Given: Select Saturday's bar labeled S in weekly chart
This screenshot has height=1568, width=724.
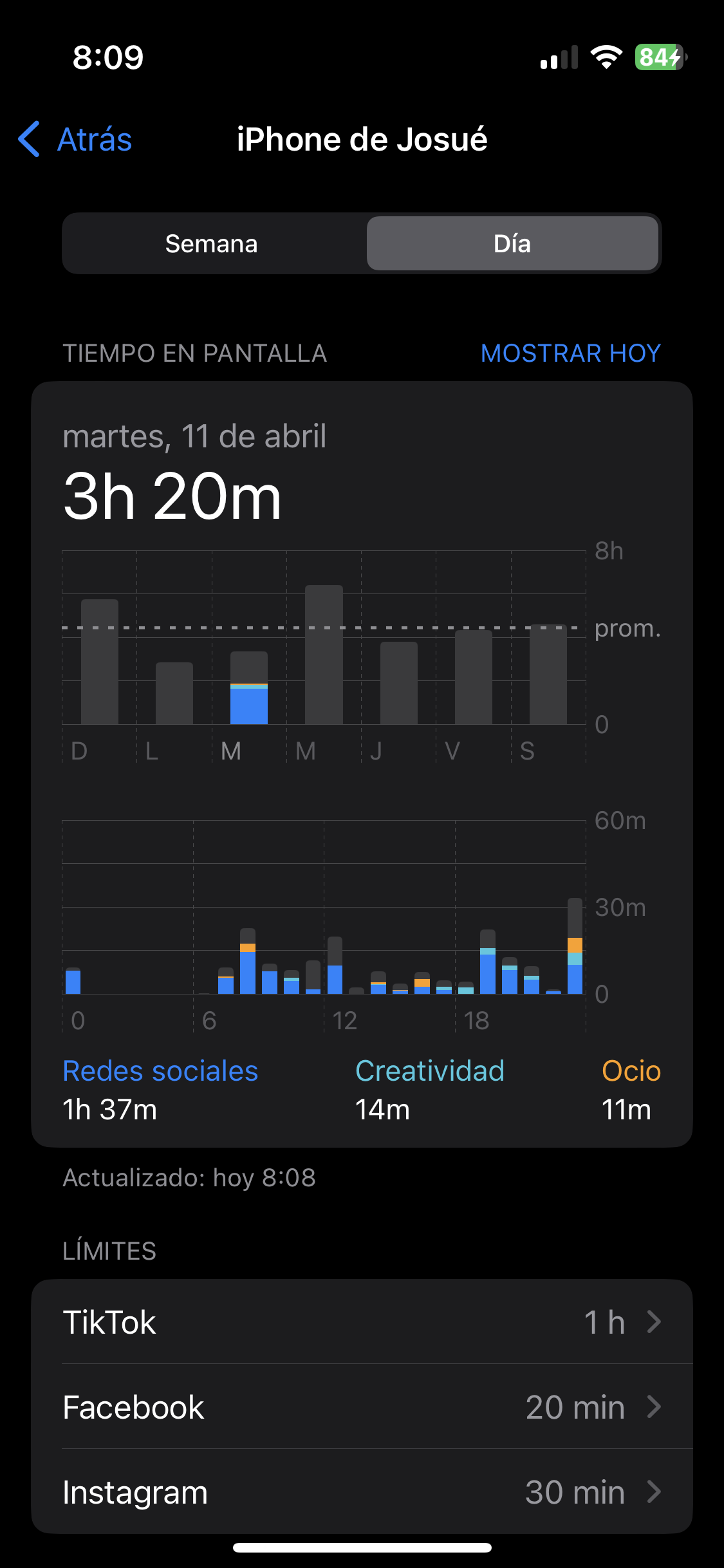Looking at the screenshot, I should [548, 675].
